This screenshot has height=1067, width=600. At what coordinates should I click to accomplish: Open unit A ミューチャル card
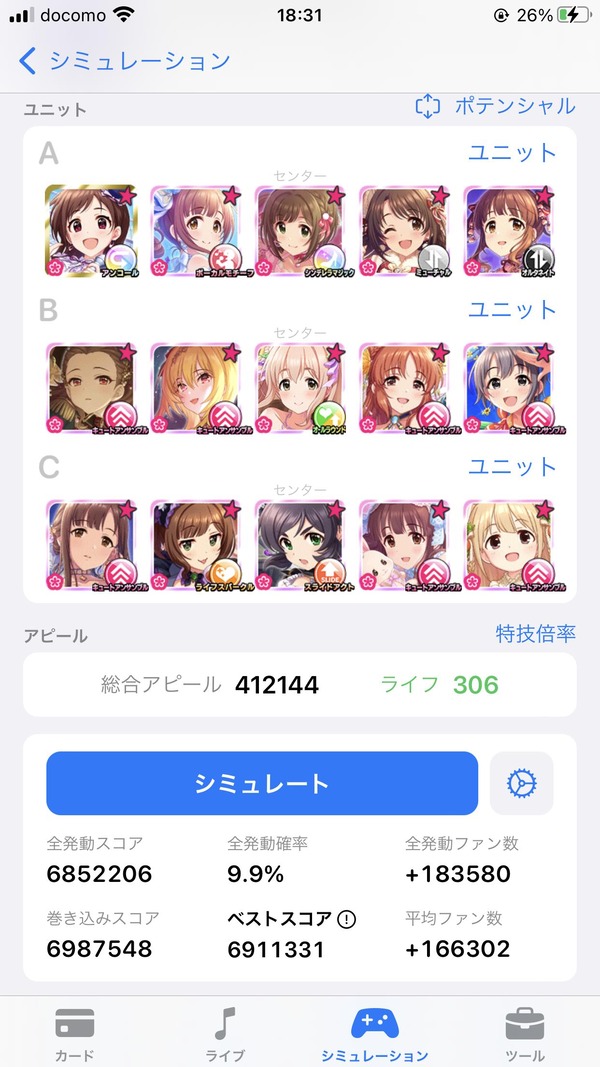tap(405, 232)
